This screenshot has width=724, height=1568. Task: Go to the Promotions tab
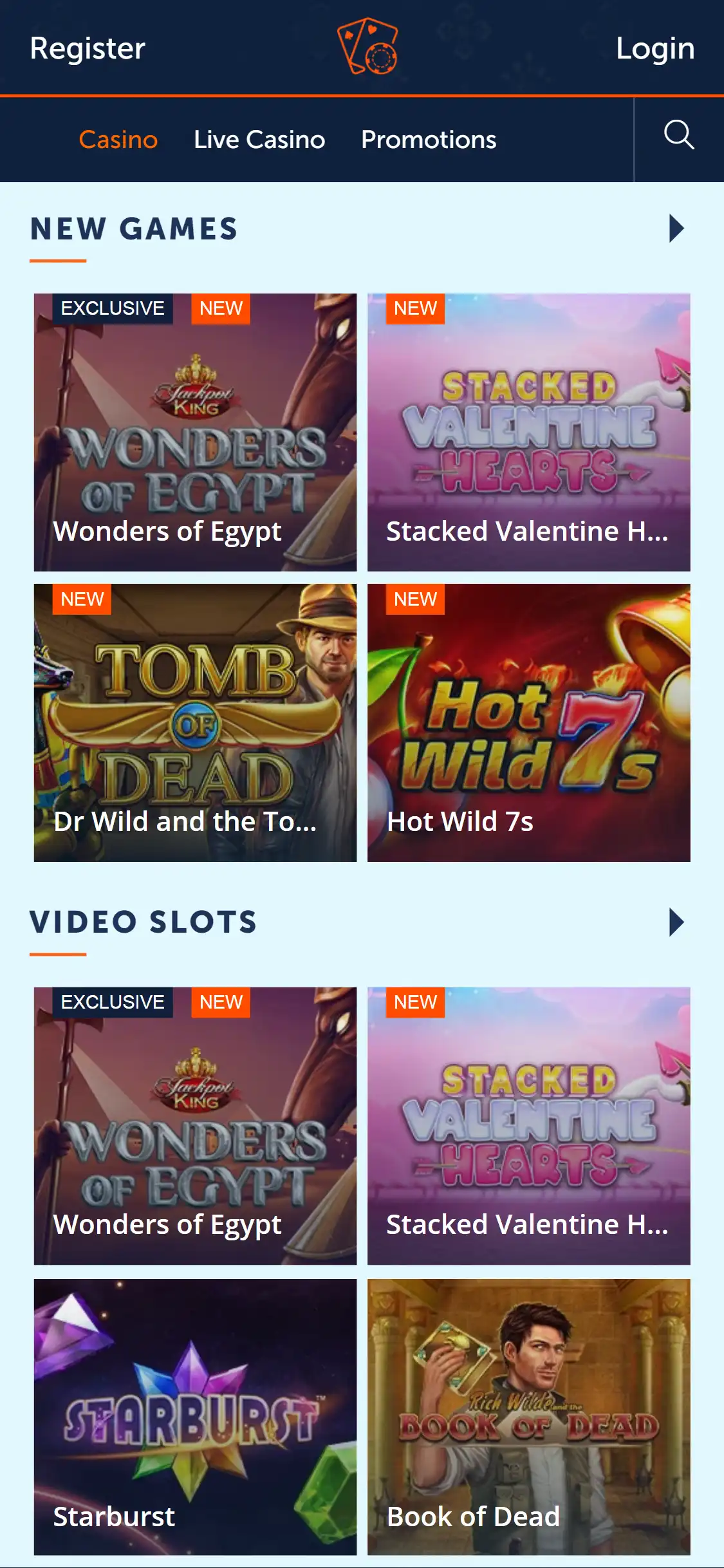pyautogui.click(x=429, y=140)
